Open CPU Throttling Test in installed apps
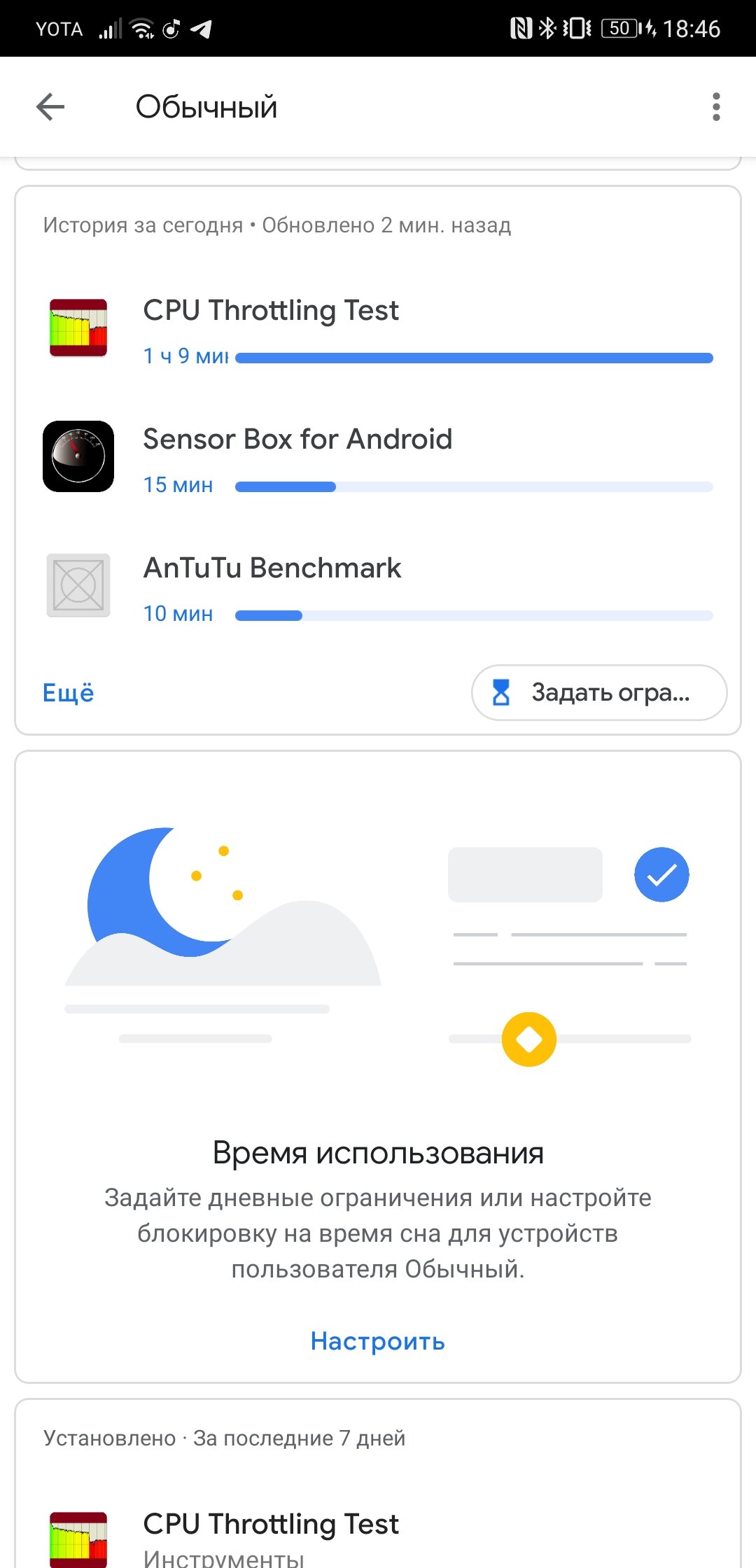756x1568 pixels. (x=378, y=1536)
